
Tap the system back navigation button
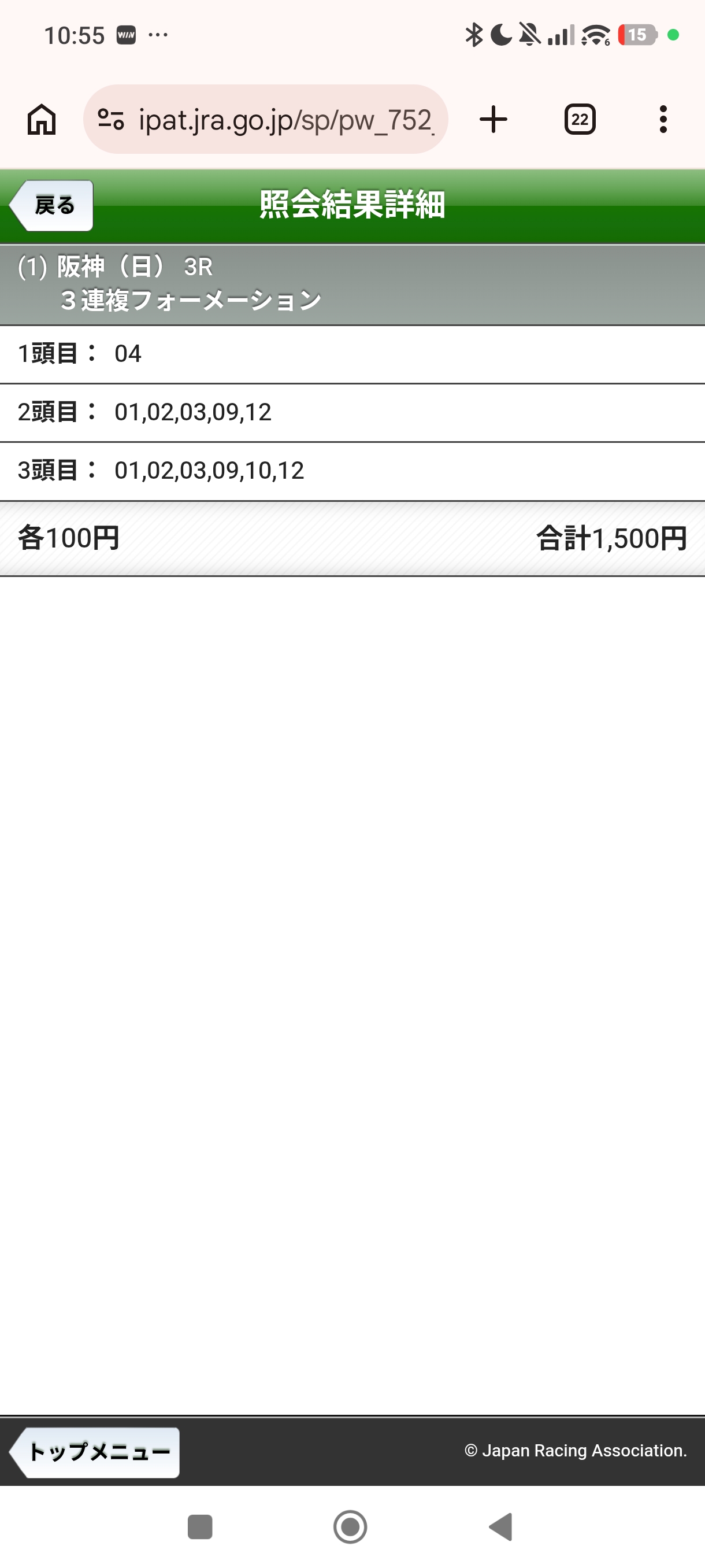point(501,1526)
